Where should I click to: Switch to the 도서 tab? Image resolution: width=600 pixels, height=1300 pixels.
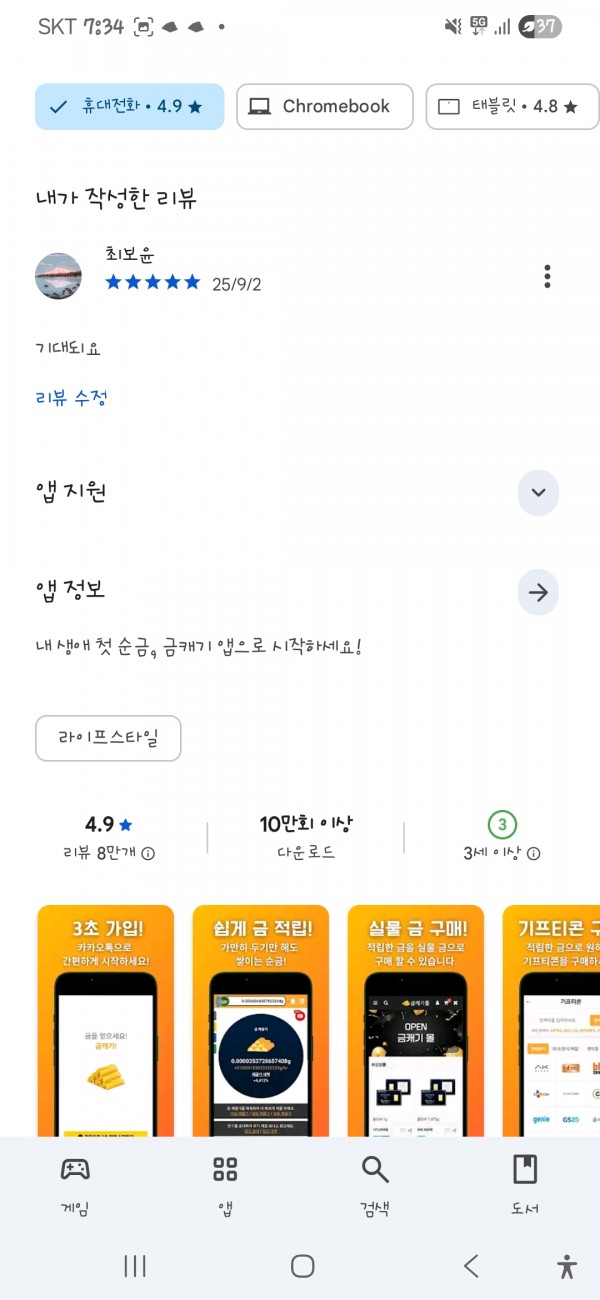[525, 1186]
